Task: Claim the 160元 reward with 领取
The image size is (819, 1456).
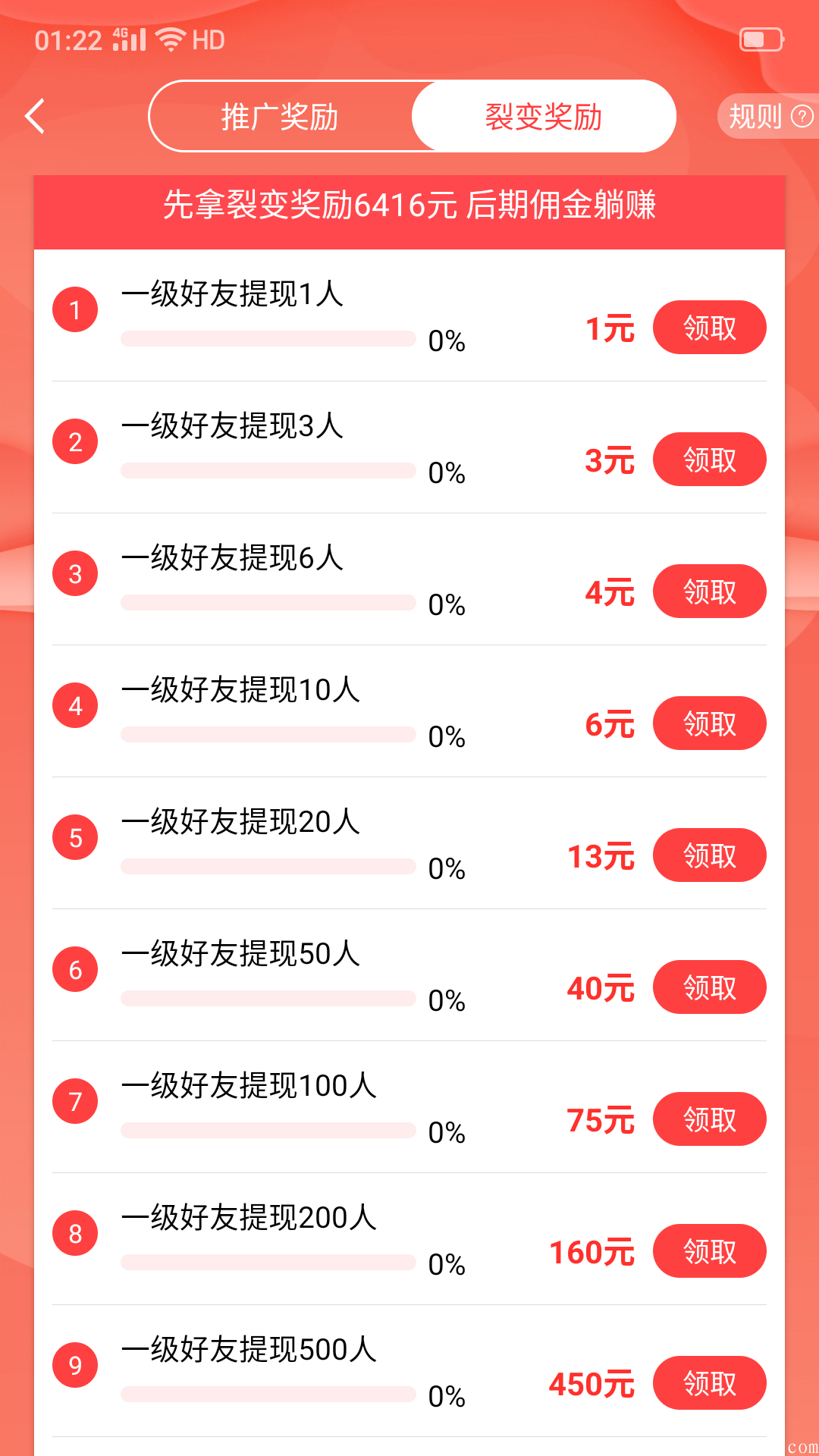Action: pos(709,1251)
